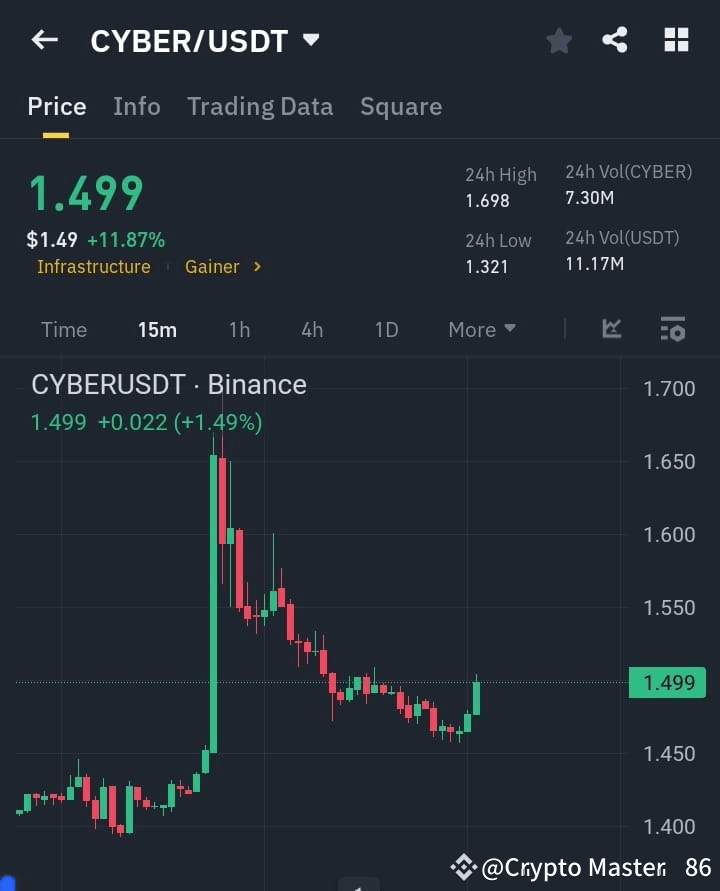Switch to the Trading Data tab
The image size is (720, 891).
point(260,106)
